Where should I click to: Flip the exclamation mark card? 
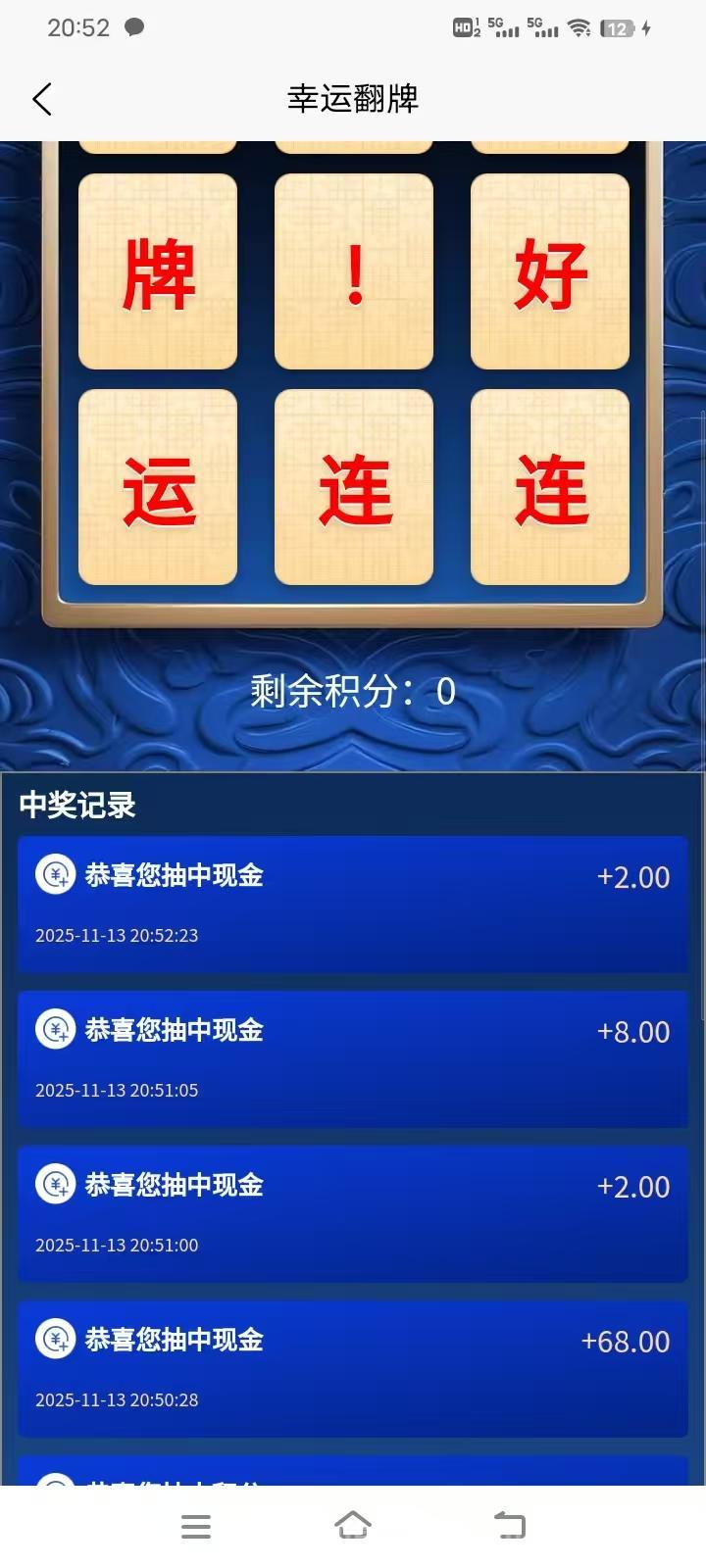click(354, 271)
